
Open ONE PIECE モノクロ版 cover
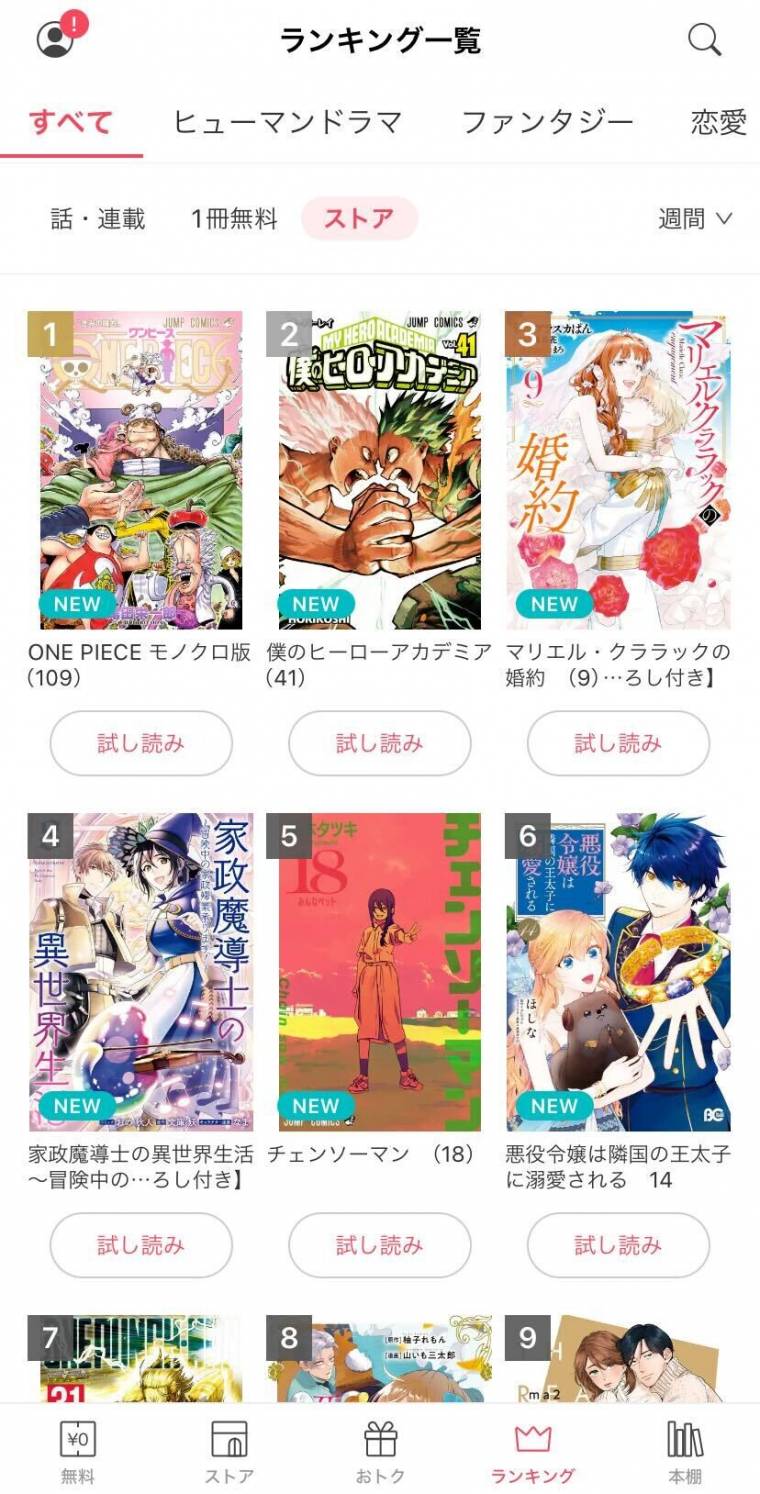pos(141,470)
